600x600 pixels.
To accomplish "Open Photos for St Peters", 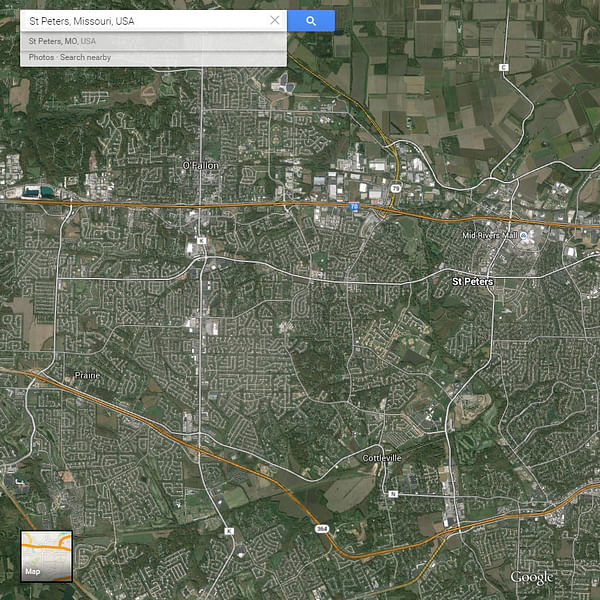I will click(40, 57).
